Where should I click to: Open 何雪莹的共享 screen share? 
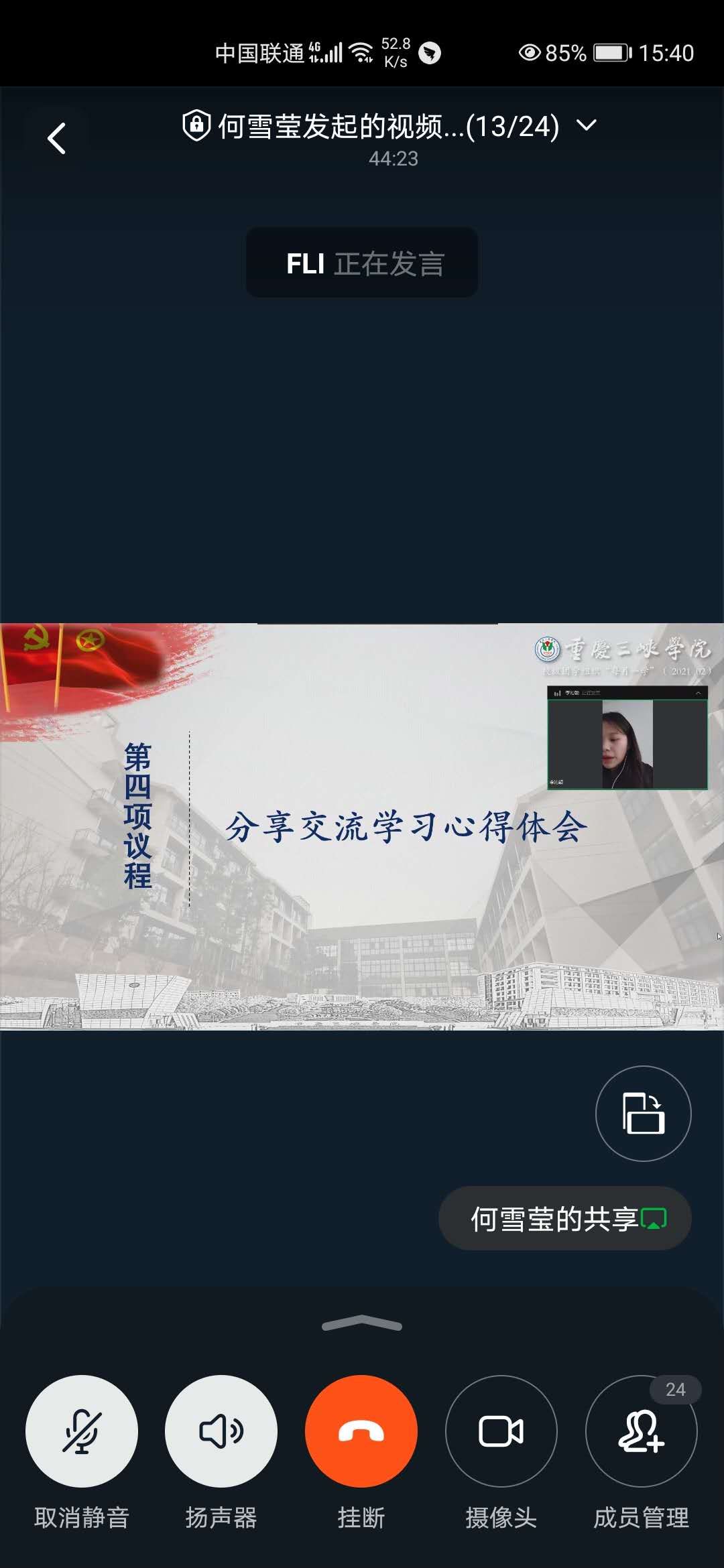tap(564, 1218)
